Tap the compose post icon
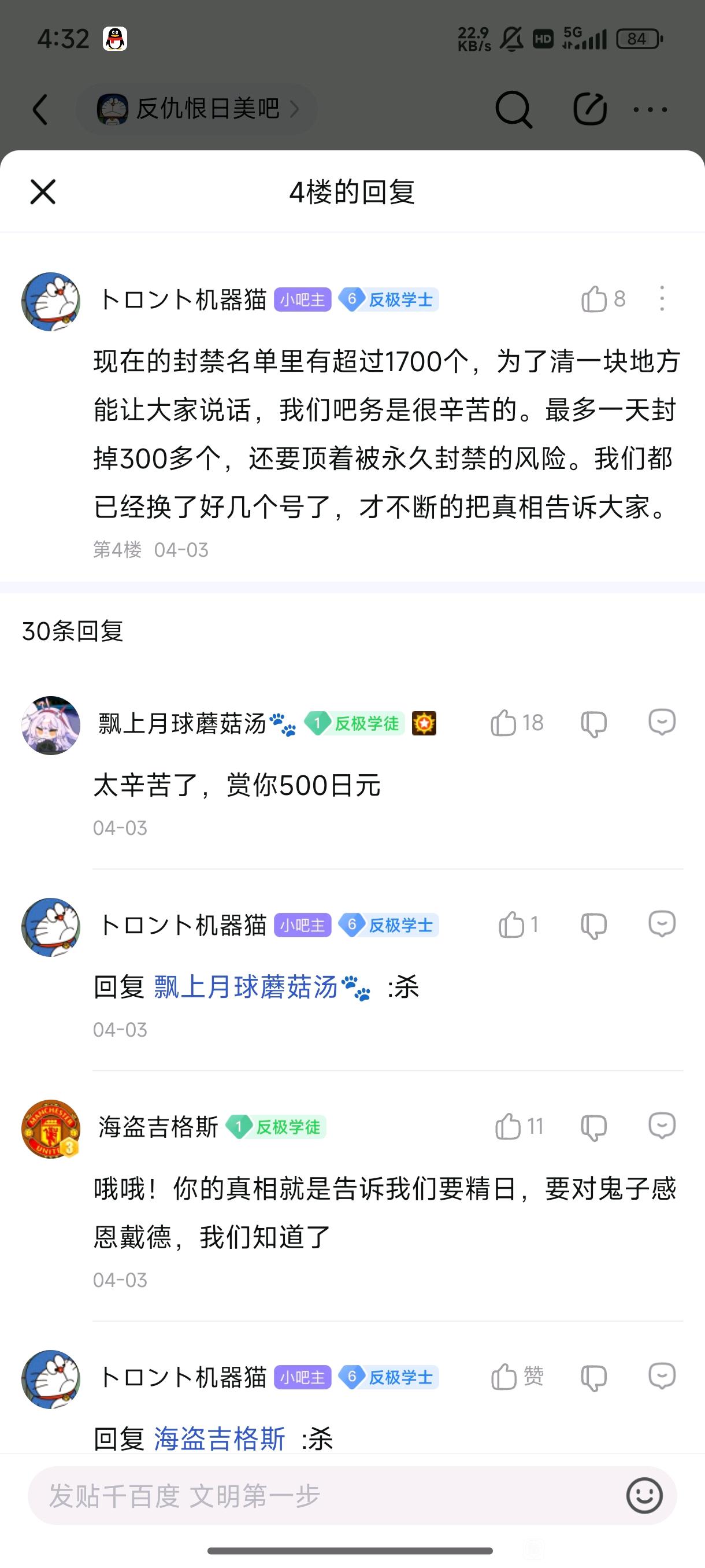 pos(589,110)
